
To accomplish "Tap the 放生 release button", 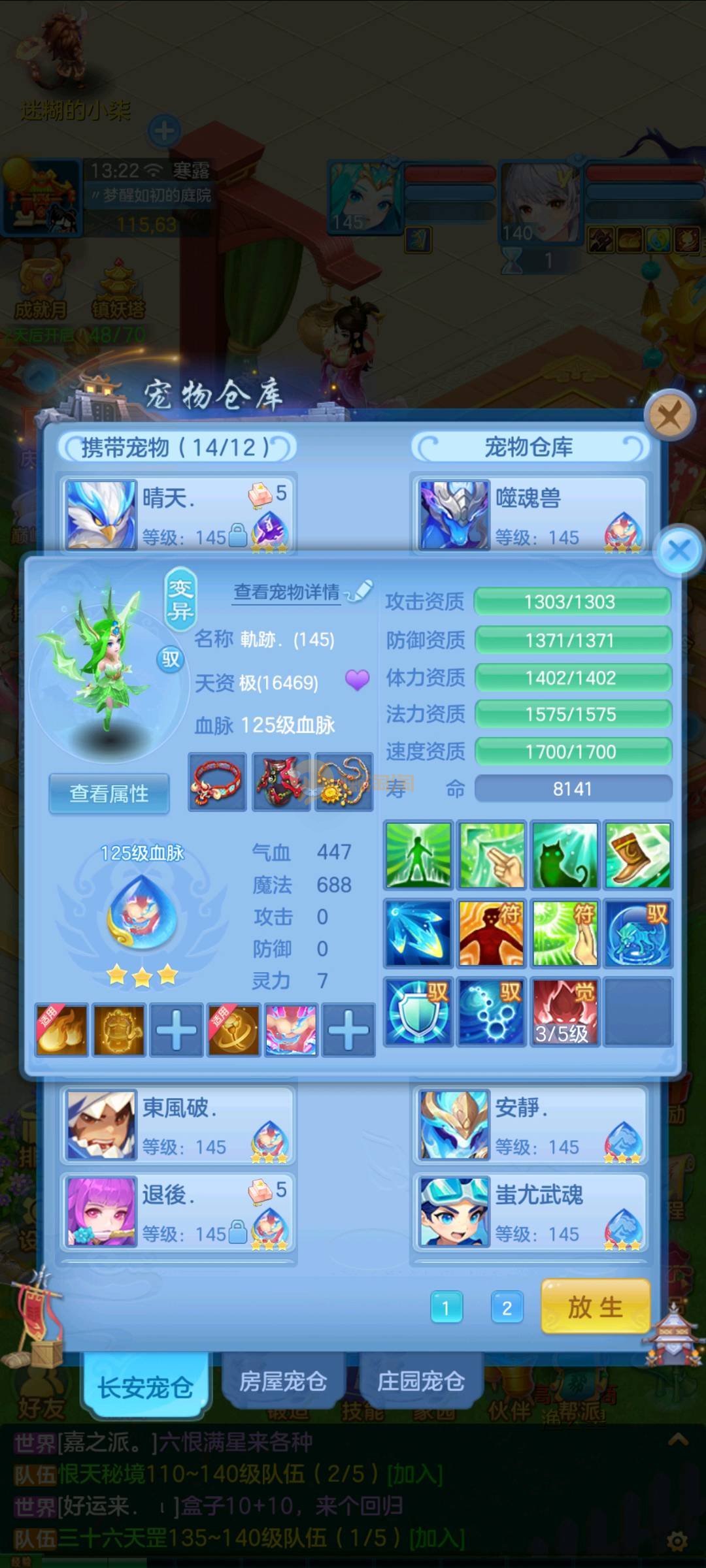I will (x=595, y=1307).
